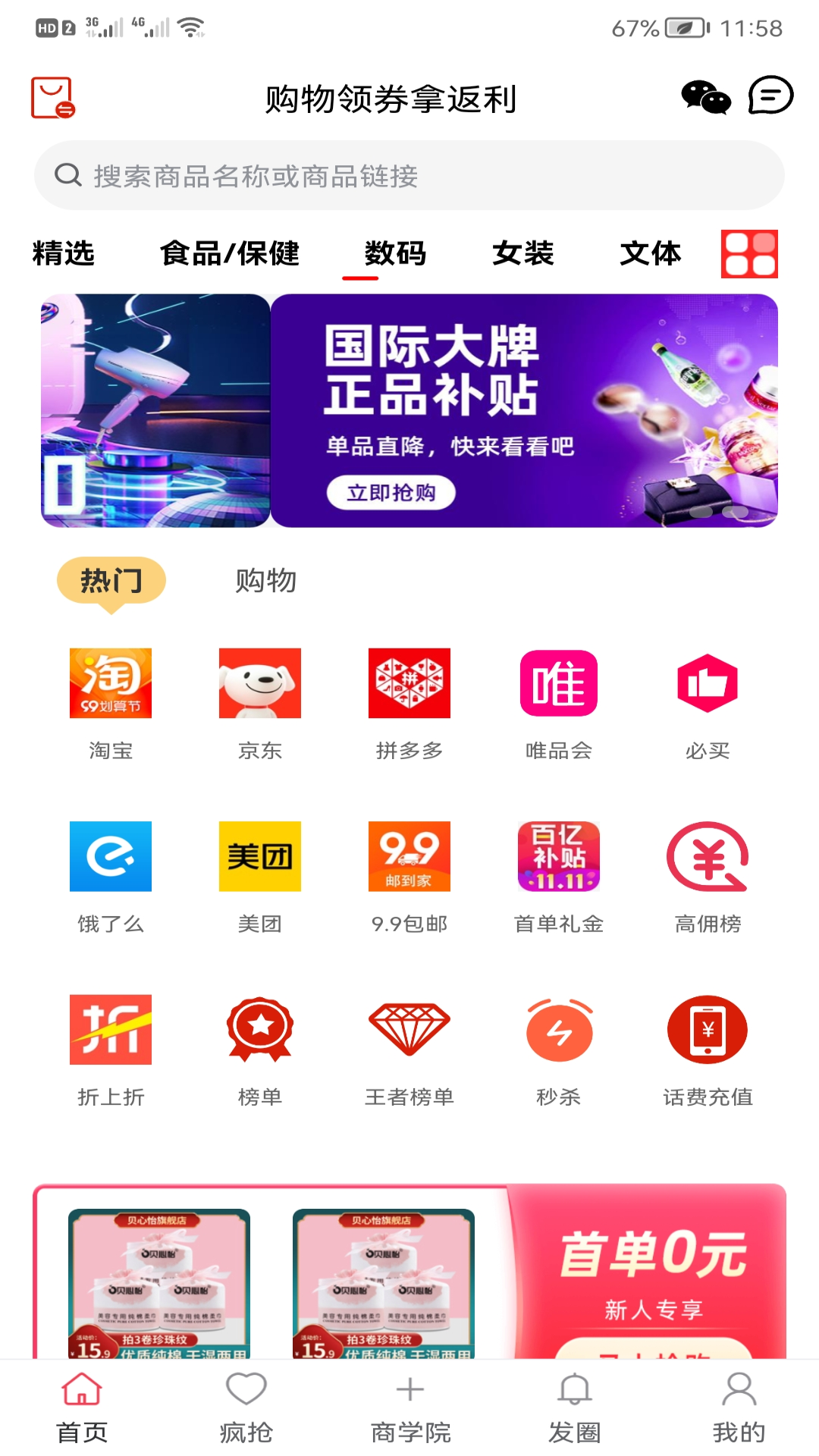Select the 美团 icon
The height and width of the screenshot is (1456, 819).
pos(260,855)
